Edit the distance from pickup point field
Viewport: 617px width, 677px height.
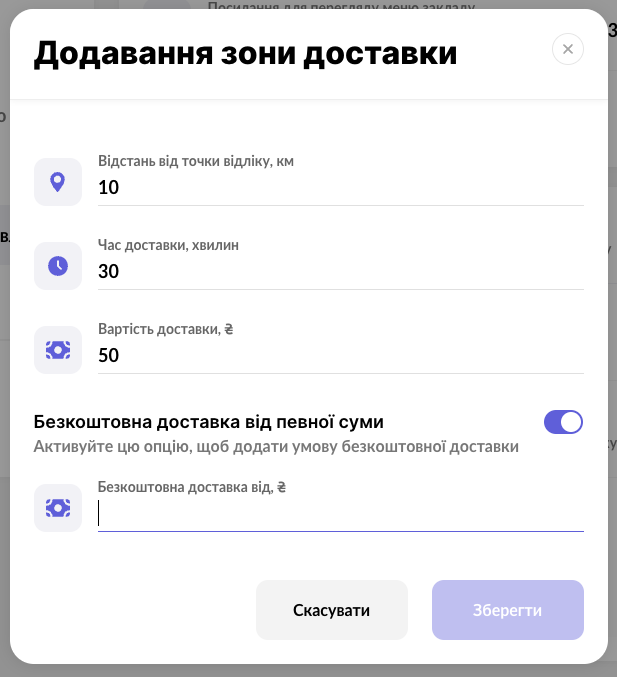pos(340,187)
